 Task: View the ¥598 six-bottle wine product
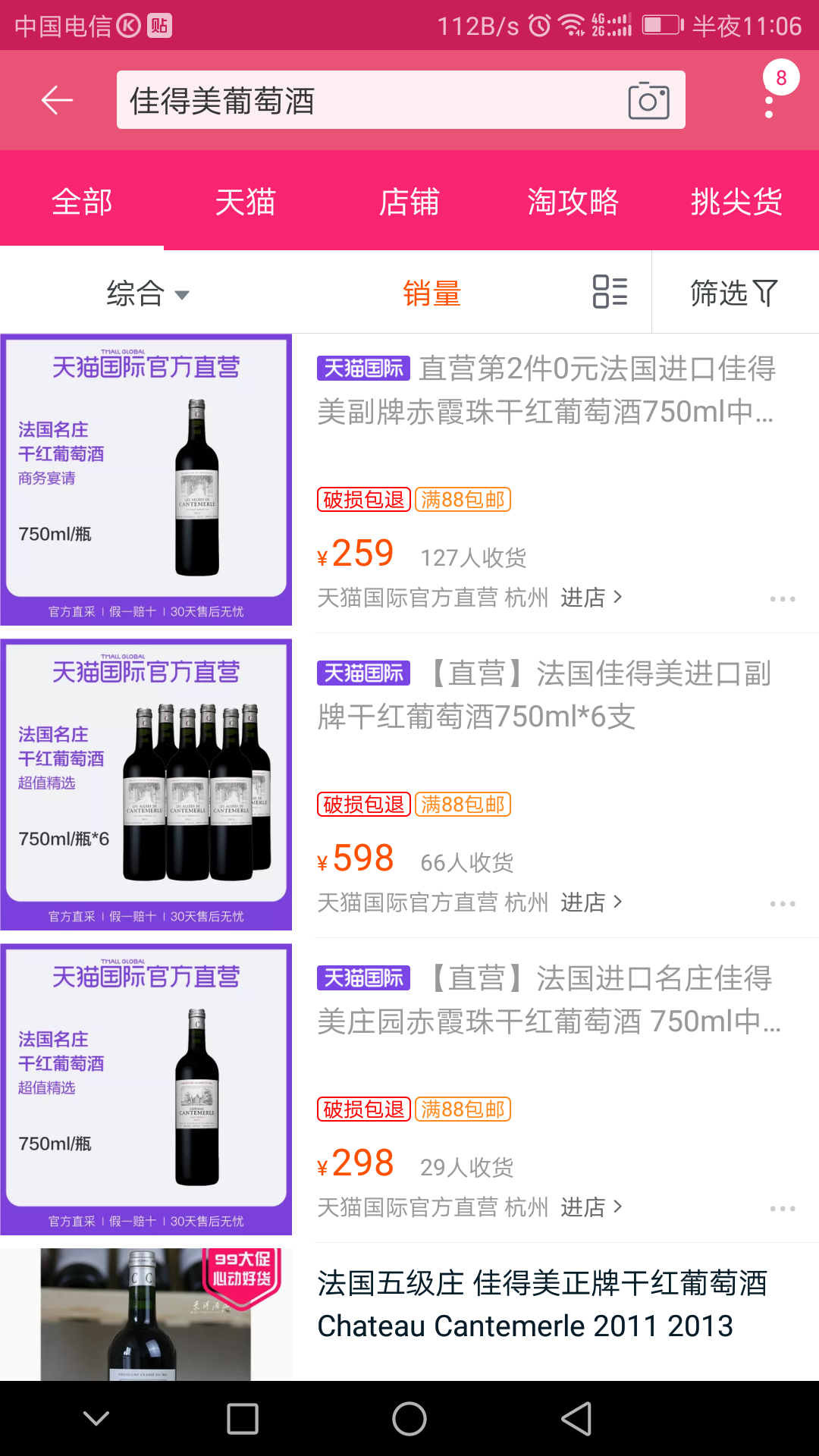[x=546, y=695]
